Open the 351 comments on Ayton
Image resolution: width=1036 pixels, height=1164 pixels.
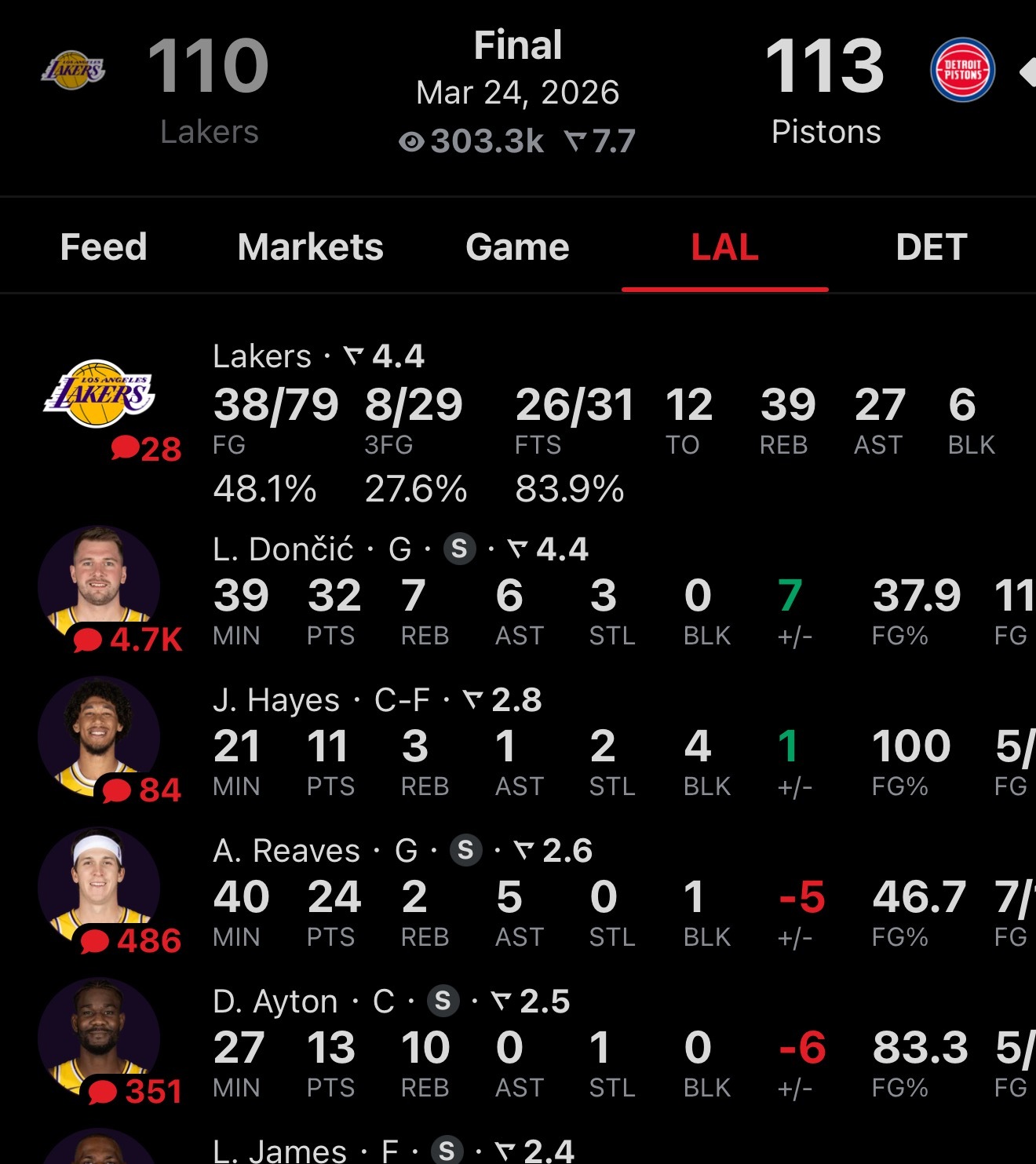tap(134, 1091)
